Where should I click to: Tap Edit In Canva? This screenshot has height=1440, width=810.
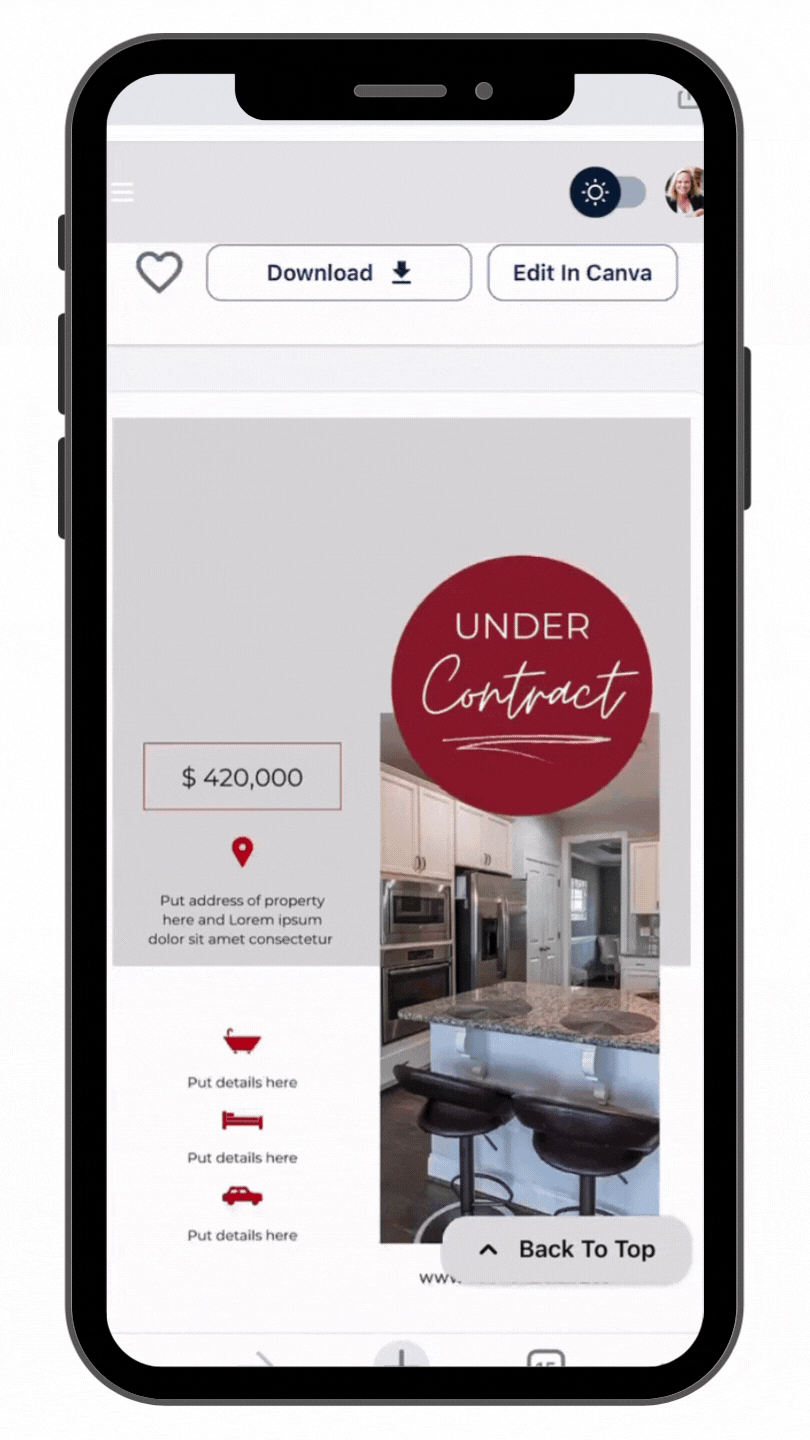(582, 273)
